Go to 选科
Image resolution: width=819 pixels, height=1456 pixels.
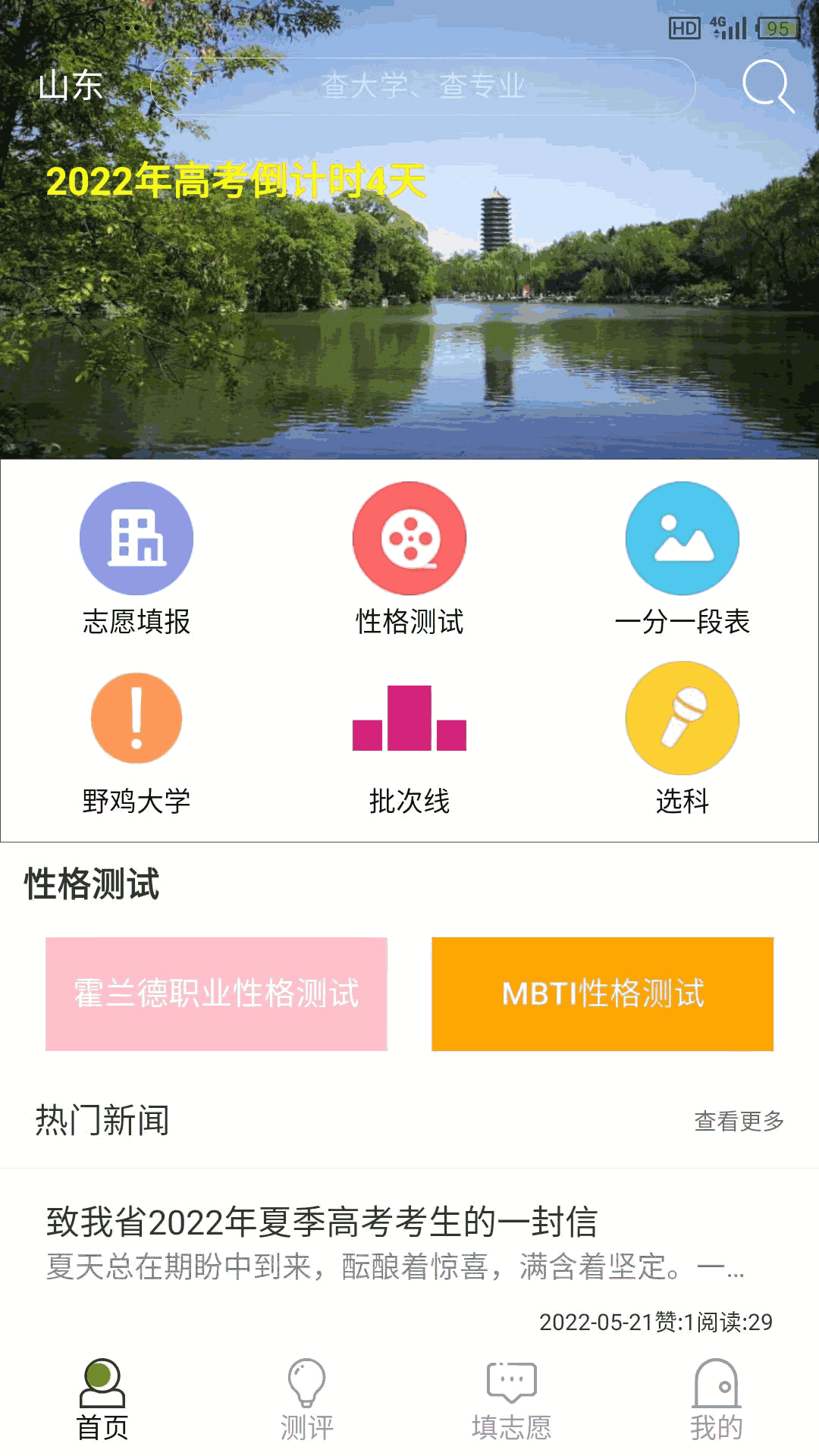click(682, 741)
